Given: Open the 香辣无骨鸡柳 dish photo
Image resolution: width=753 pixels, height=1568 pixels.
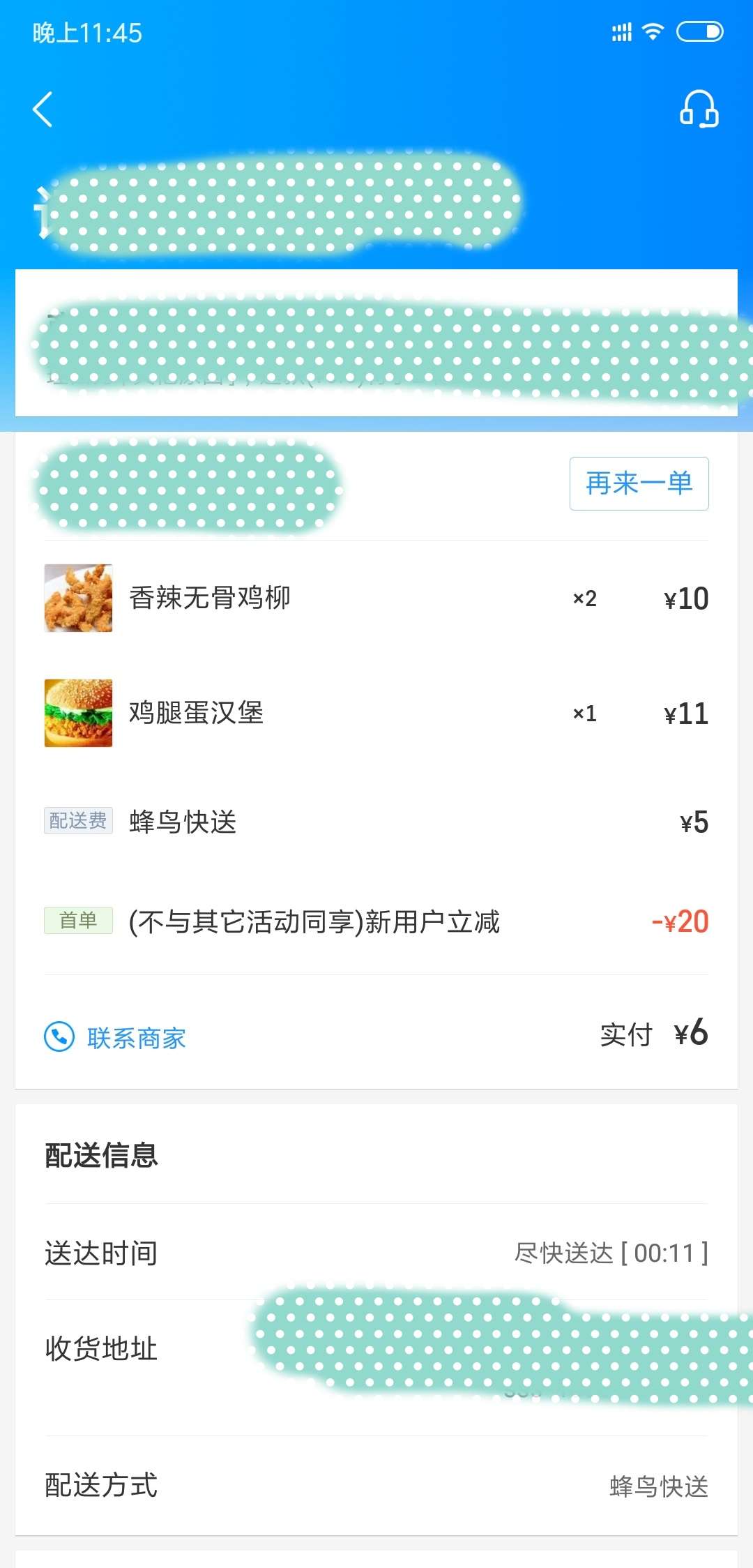Looking at the screenshot, I should tap(78, 598).
